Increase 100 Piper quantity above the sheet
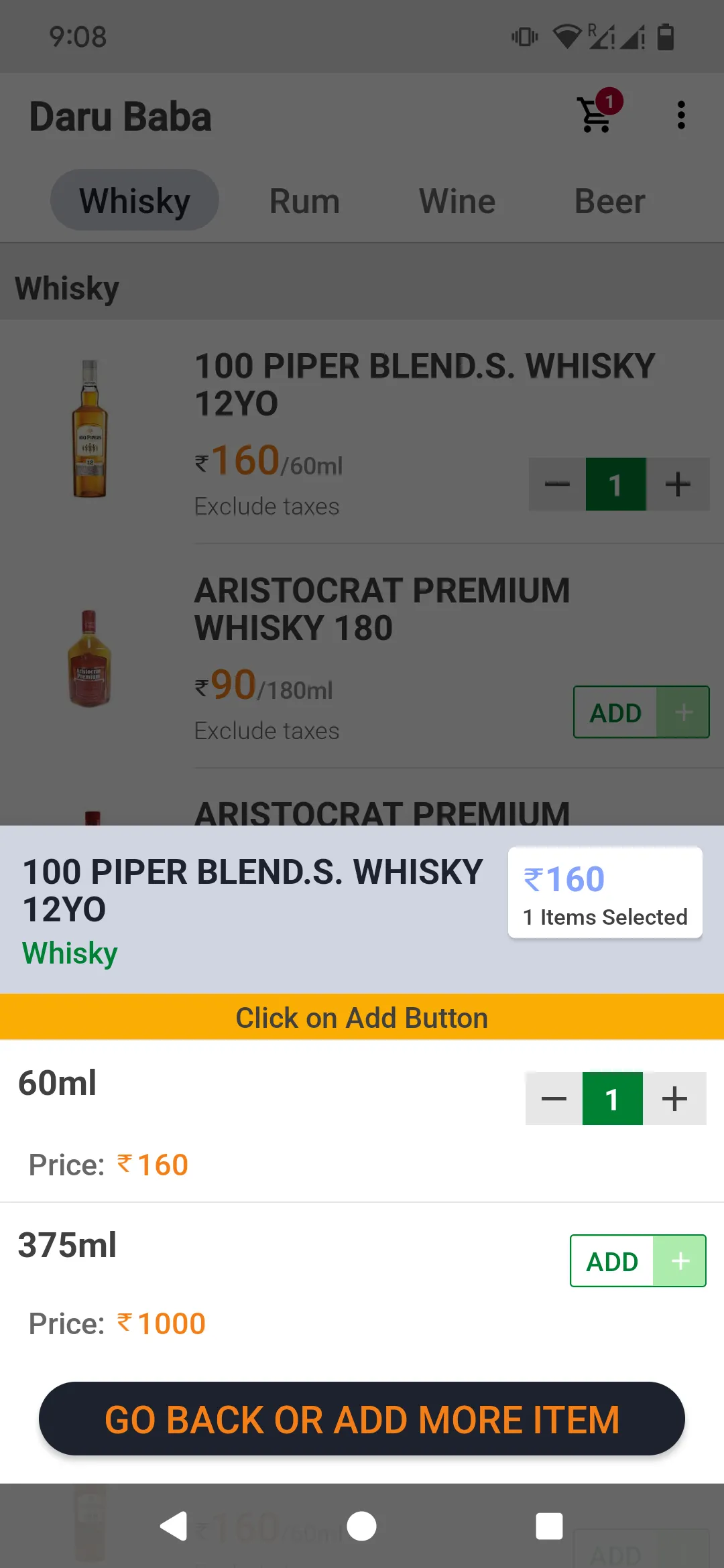 click(x=677, y=484)
